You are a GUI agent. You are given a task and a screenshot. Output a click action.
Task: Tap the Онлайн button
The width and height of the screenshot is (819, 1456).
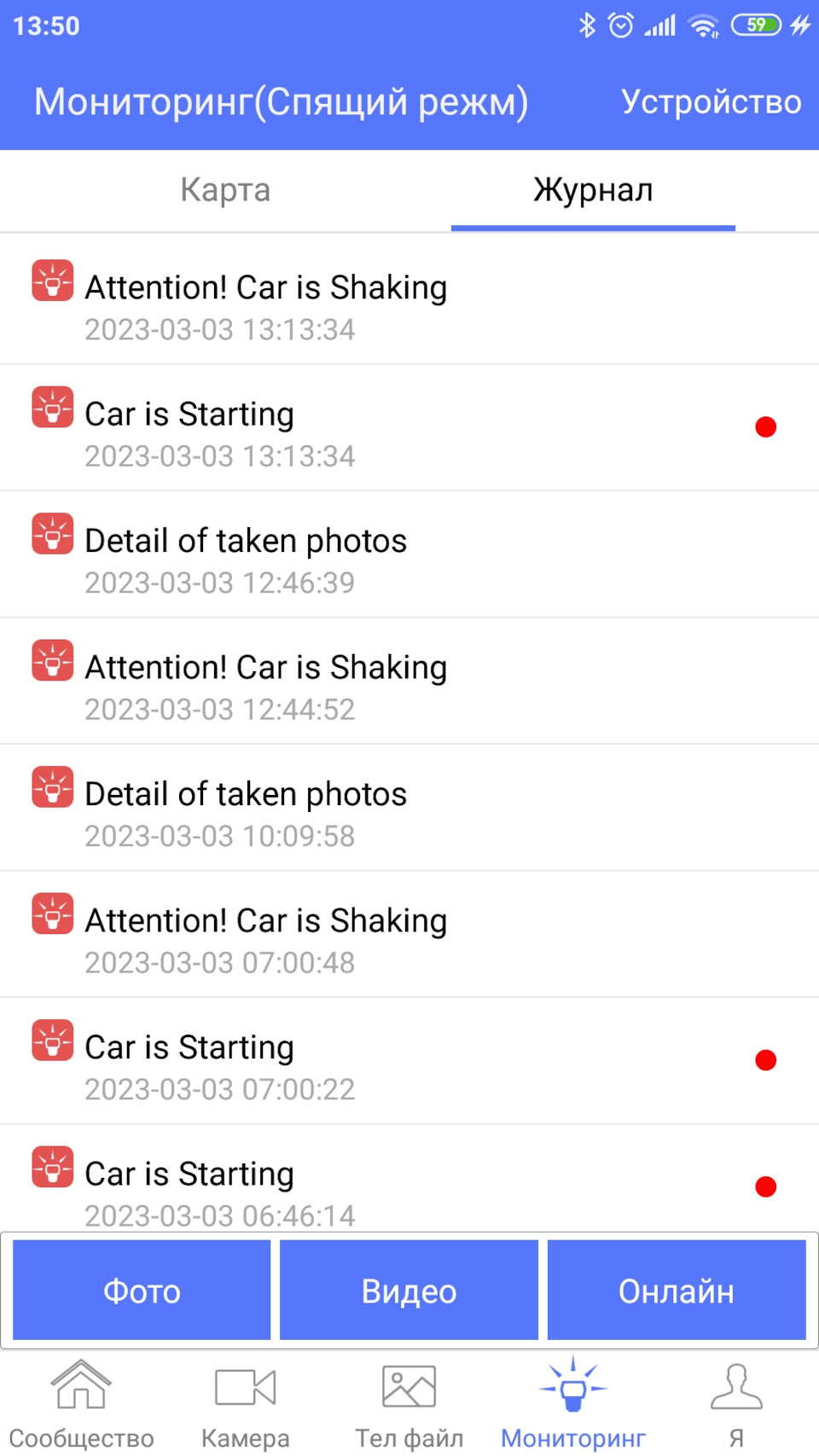[677, 1291]
